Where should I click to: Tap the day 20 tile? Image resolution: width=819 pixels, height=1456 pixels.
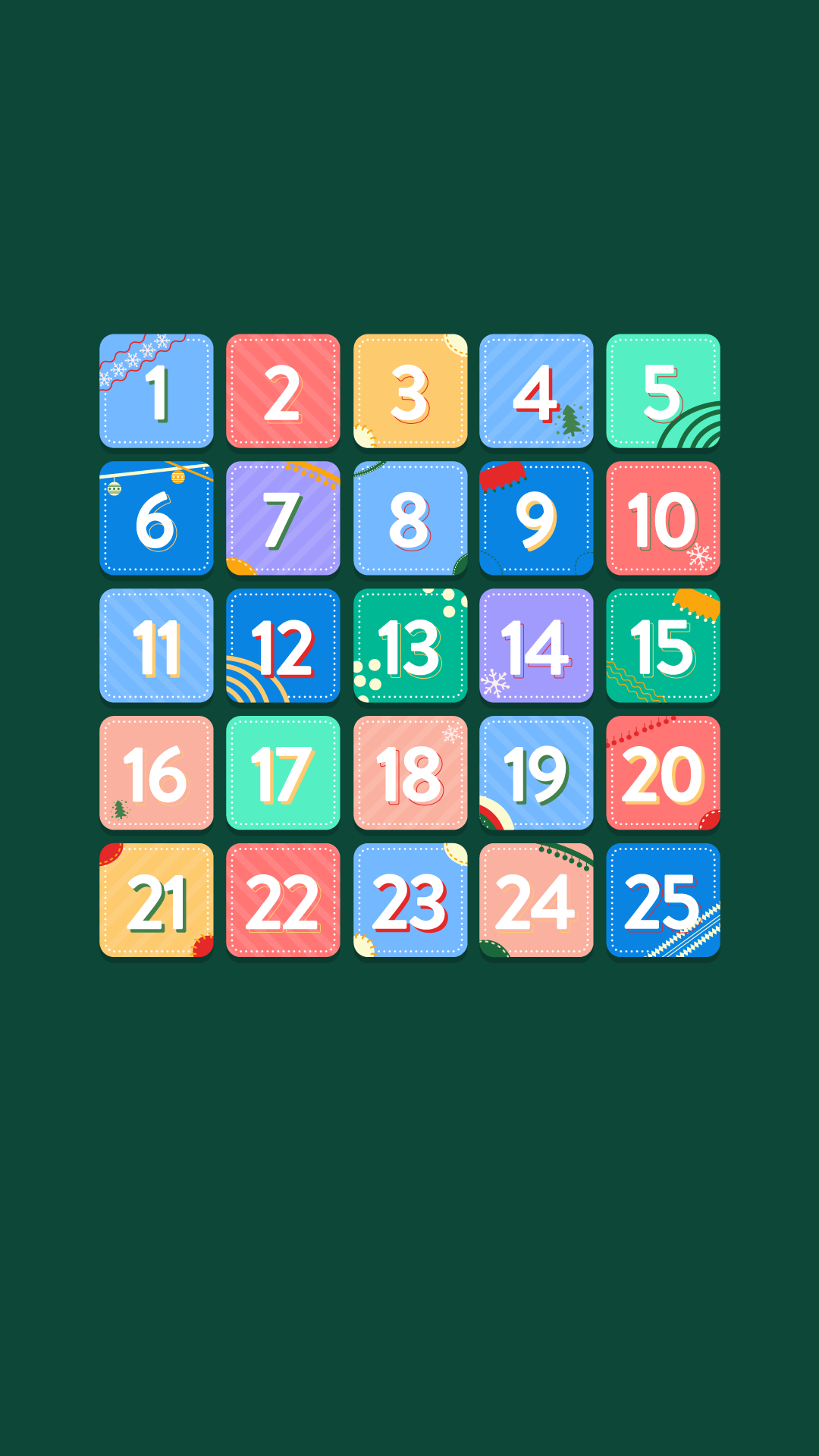[663, 773]
